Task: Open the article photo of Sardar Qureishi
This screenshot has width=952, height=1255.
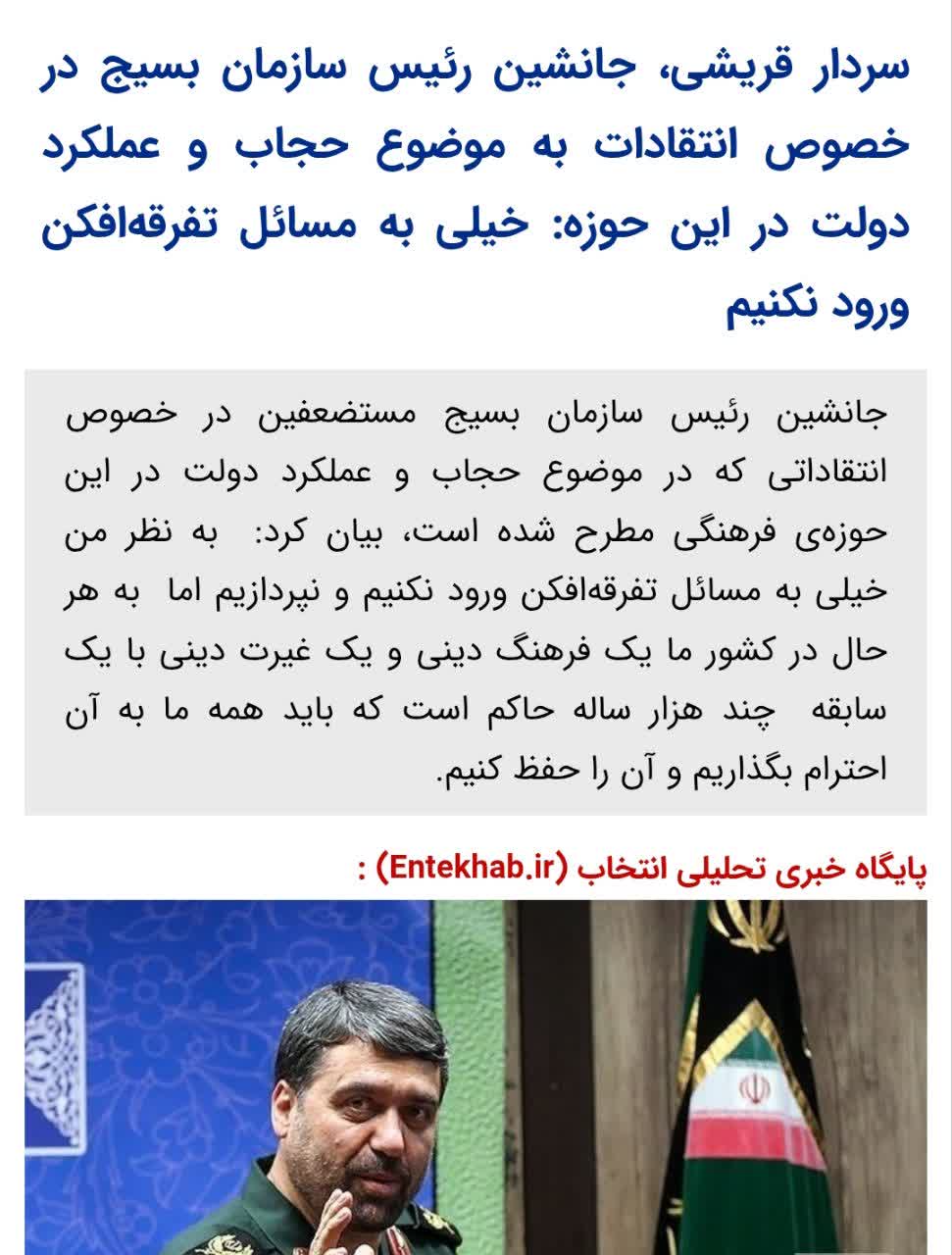Action: pyautogui.click(x=476, y=1078)
